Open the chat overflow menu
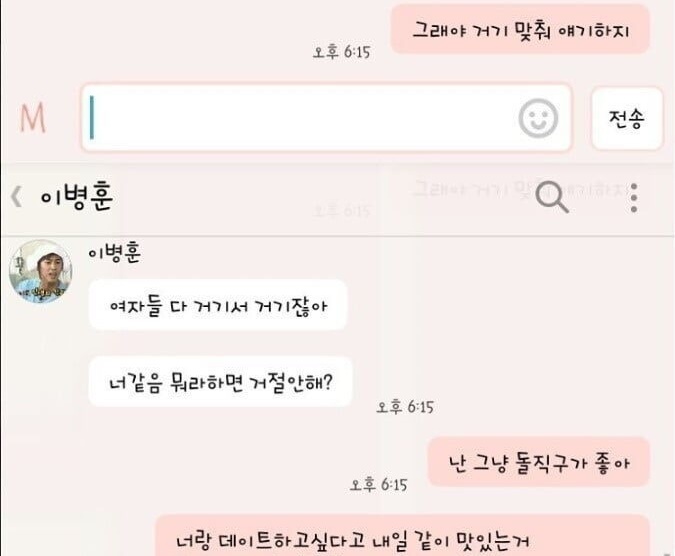Viewport: 675px width, 556px height. click(634, 197)
